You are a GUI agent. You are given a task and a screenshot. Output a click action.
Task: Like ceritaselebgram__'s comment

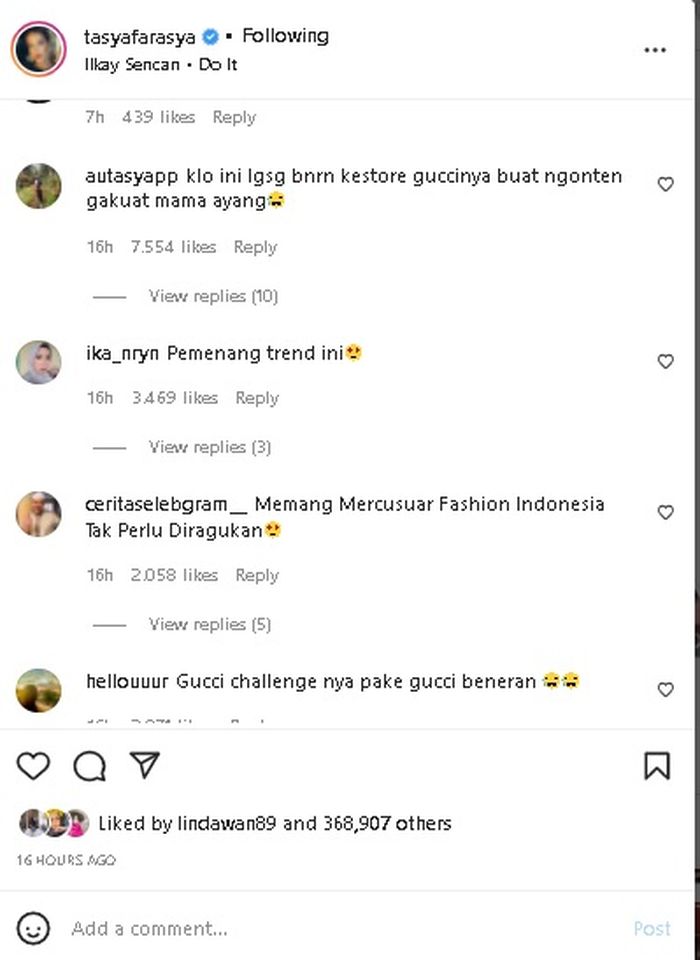pyautogui.click(x=665, y=512)
